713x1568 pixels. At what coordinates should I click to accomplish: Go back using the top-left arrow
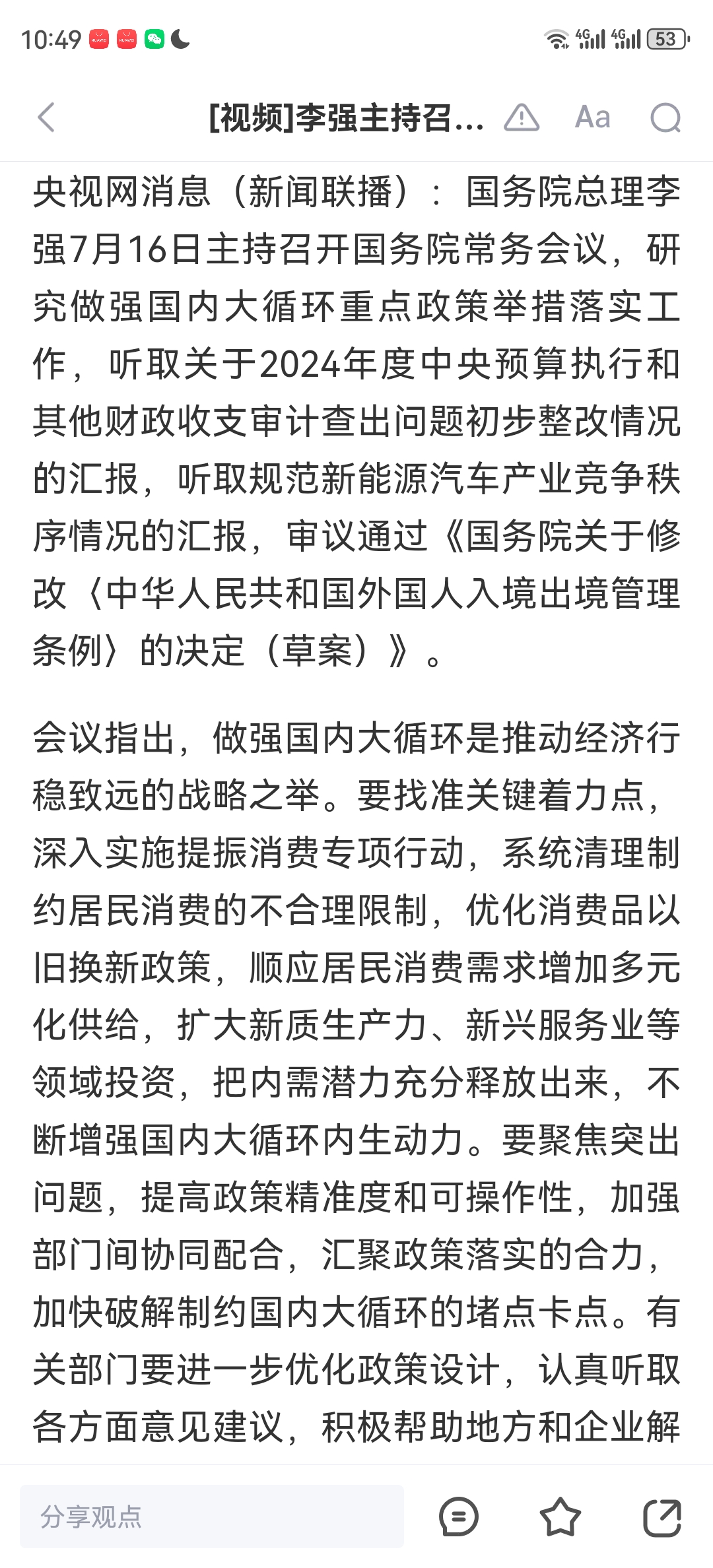(46, 118)
